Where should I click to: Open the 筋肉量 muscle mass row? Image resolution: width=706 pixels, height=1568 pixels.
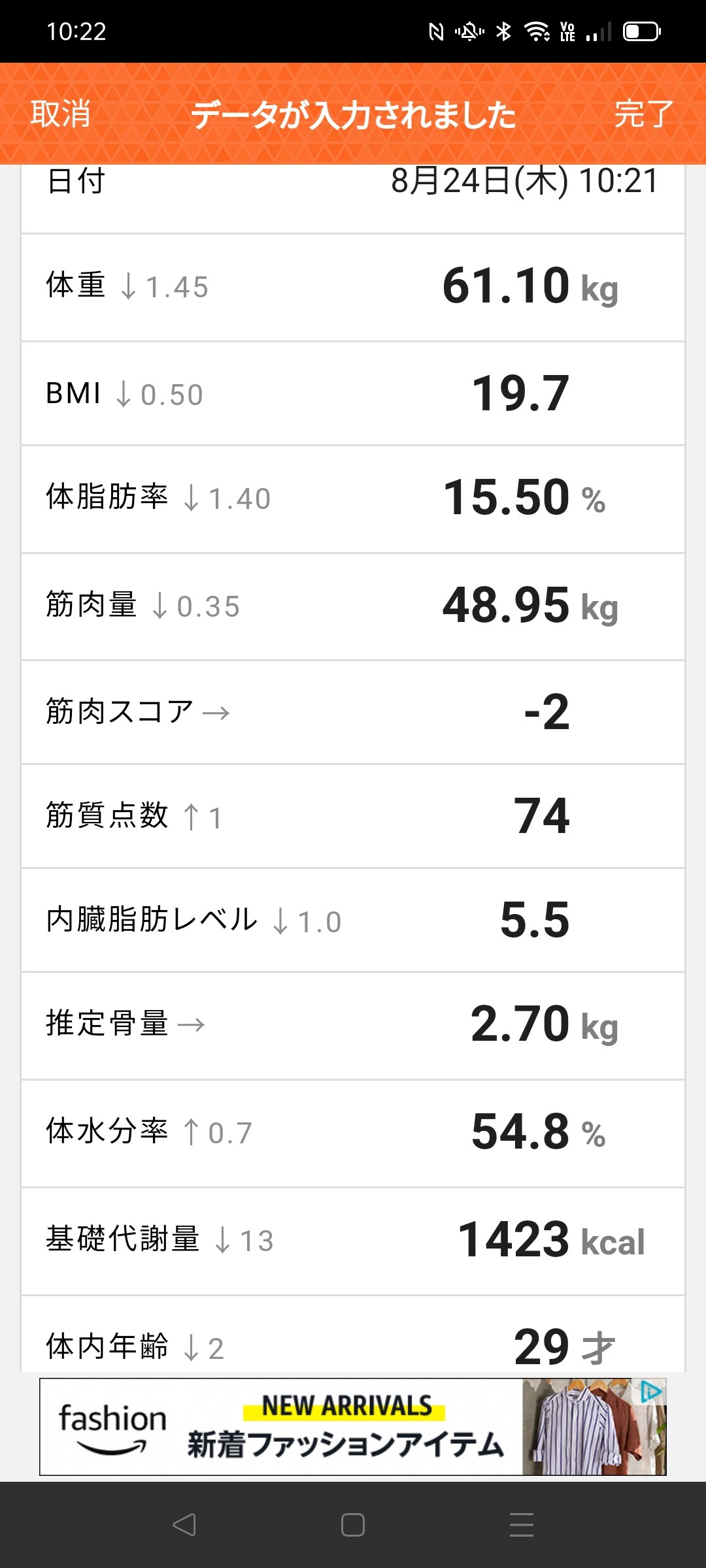(353, 606)
